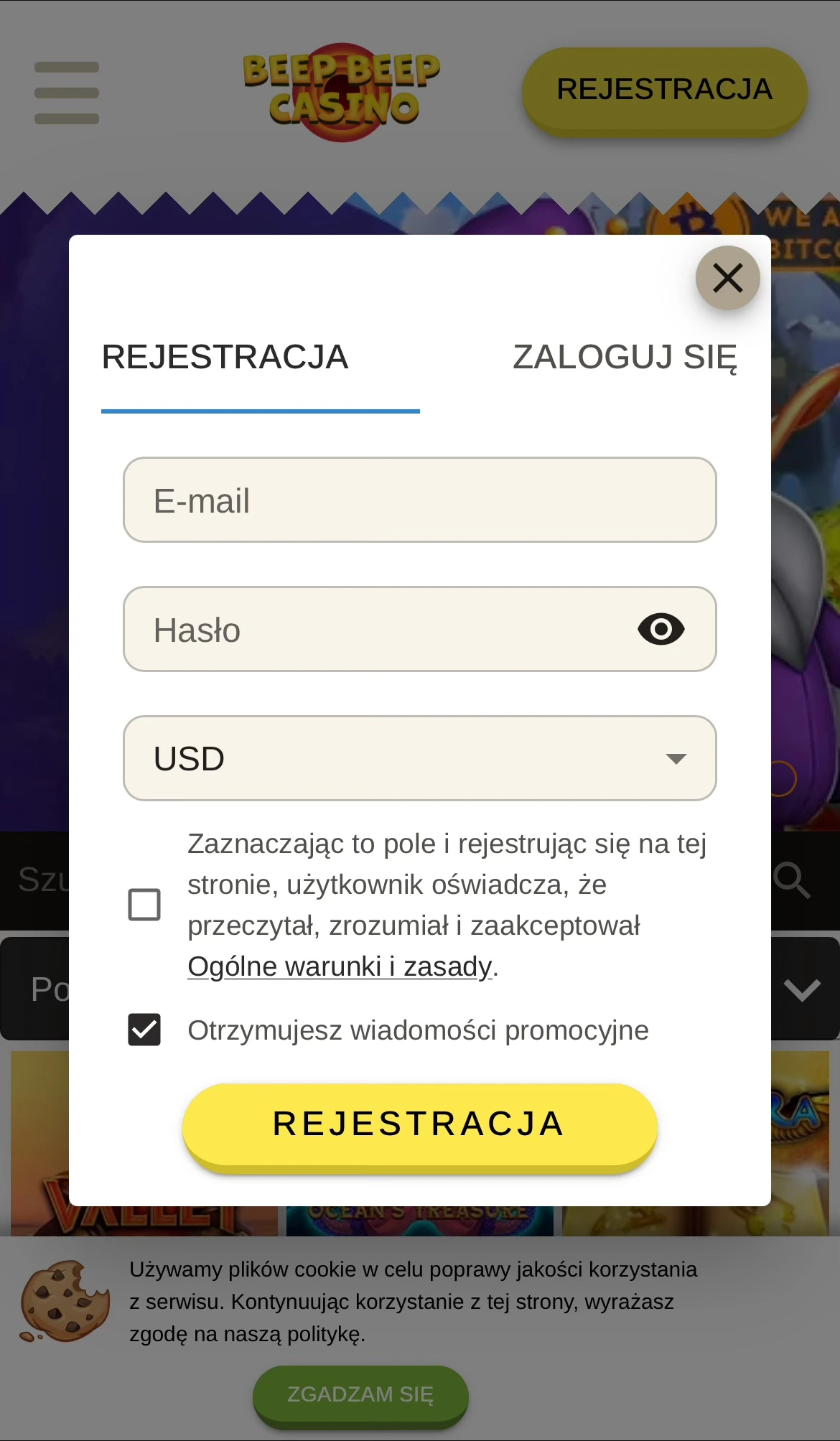Accept cookies with Zgadzam się
Viewport: 840px width, 1441px height.
point(360,1394)
